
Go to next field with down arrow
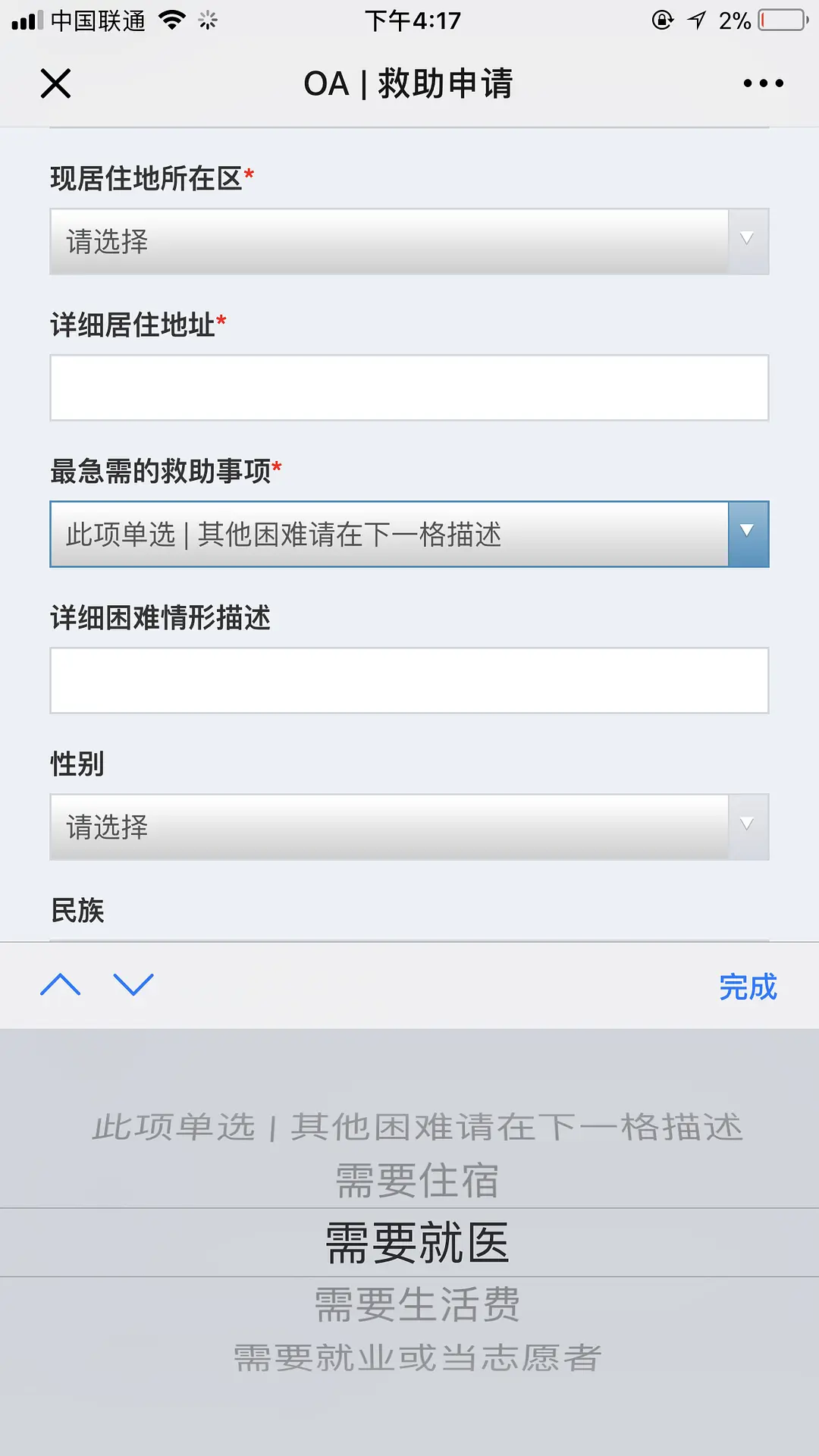click(133, 985)
